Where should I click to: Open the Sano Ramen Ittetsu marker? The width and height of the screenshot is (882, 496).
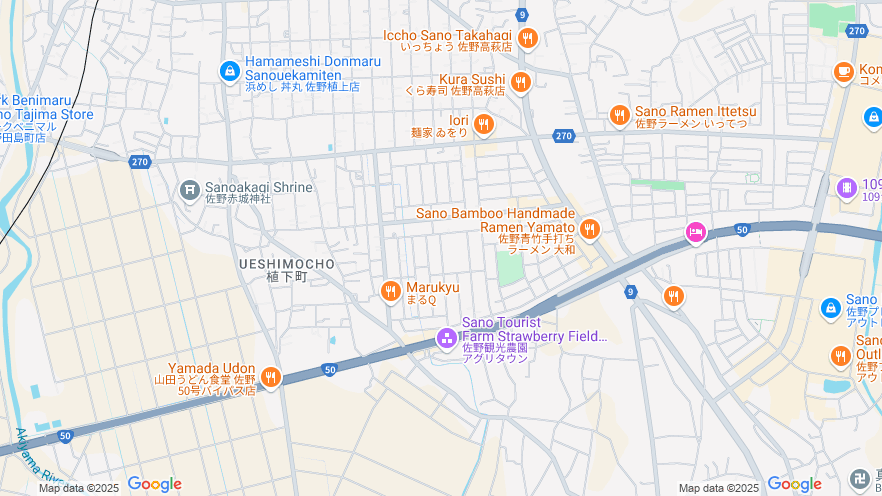[620, 115]
